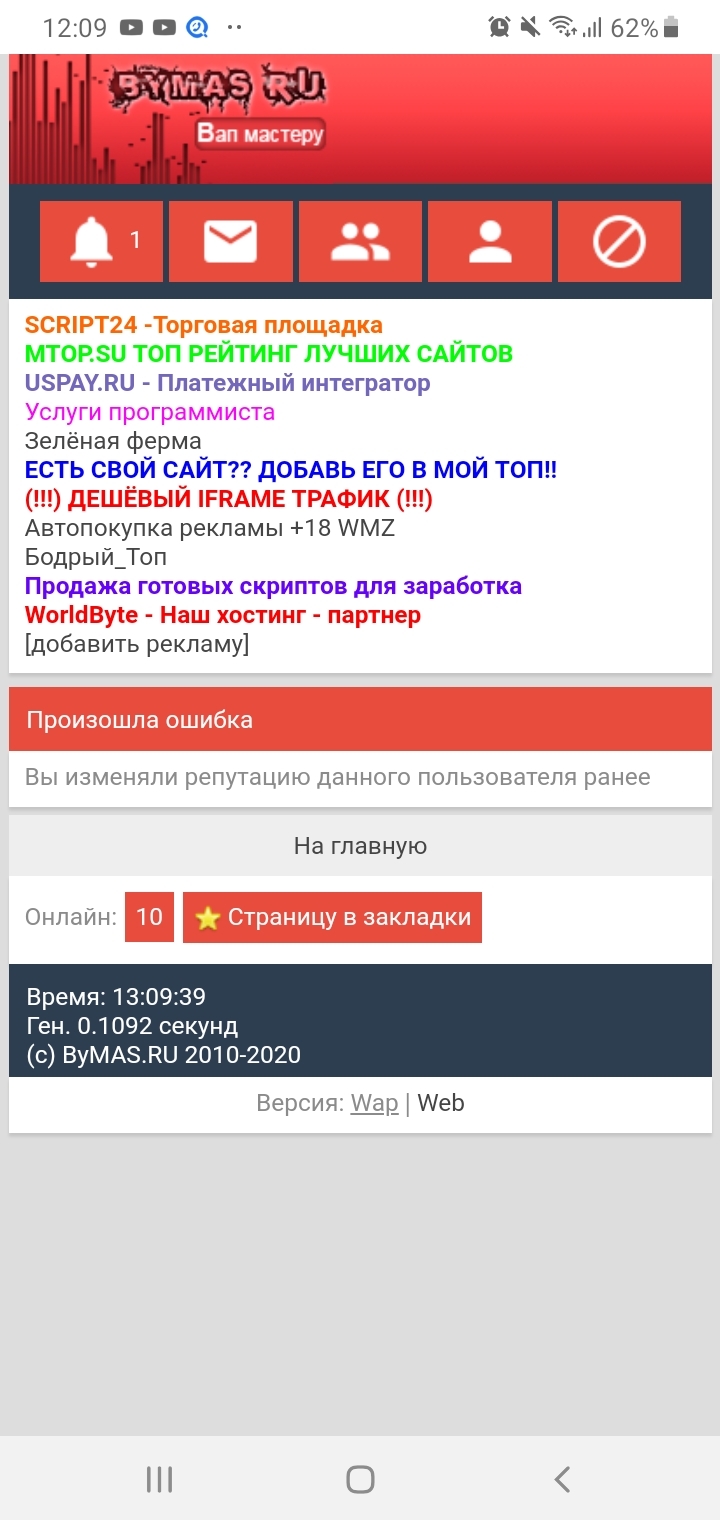This screenshot has height=1520, width=720.
Task: Open the profile person icon
Action: pos(490,241)
